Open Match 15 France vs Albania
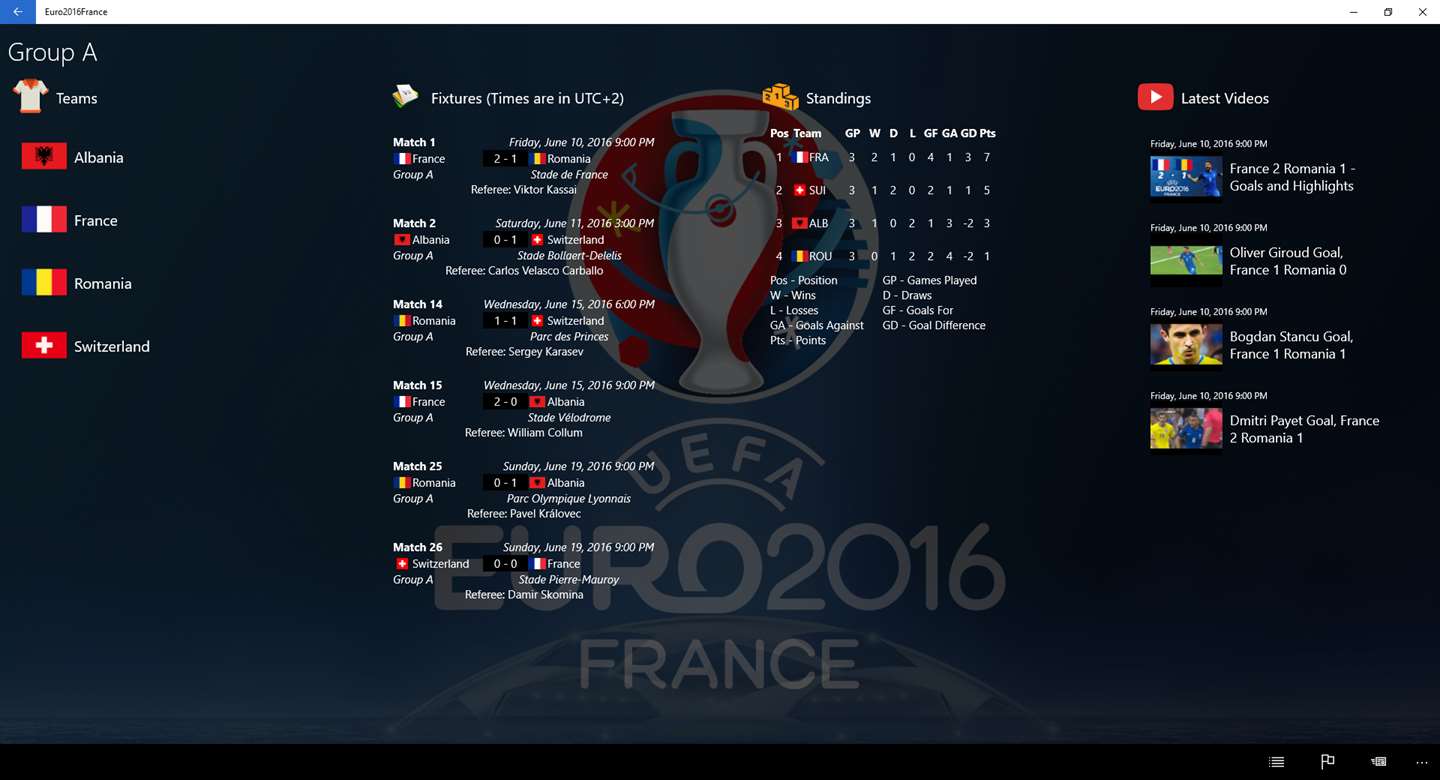The height and width of the screenshot is (780, 1440). 523,402
